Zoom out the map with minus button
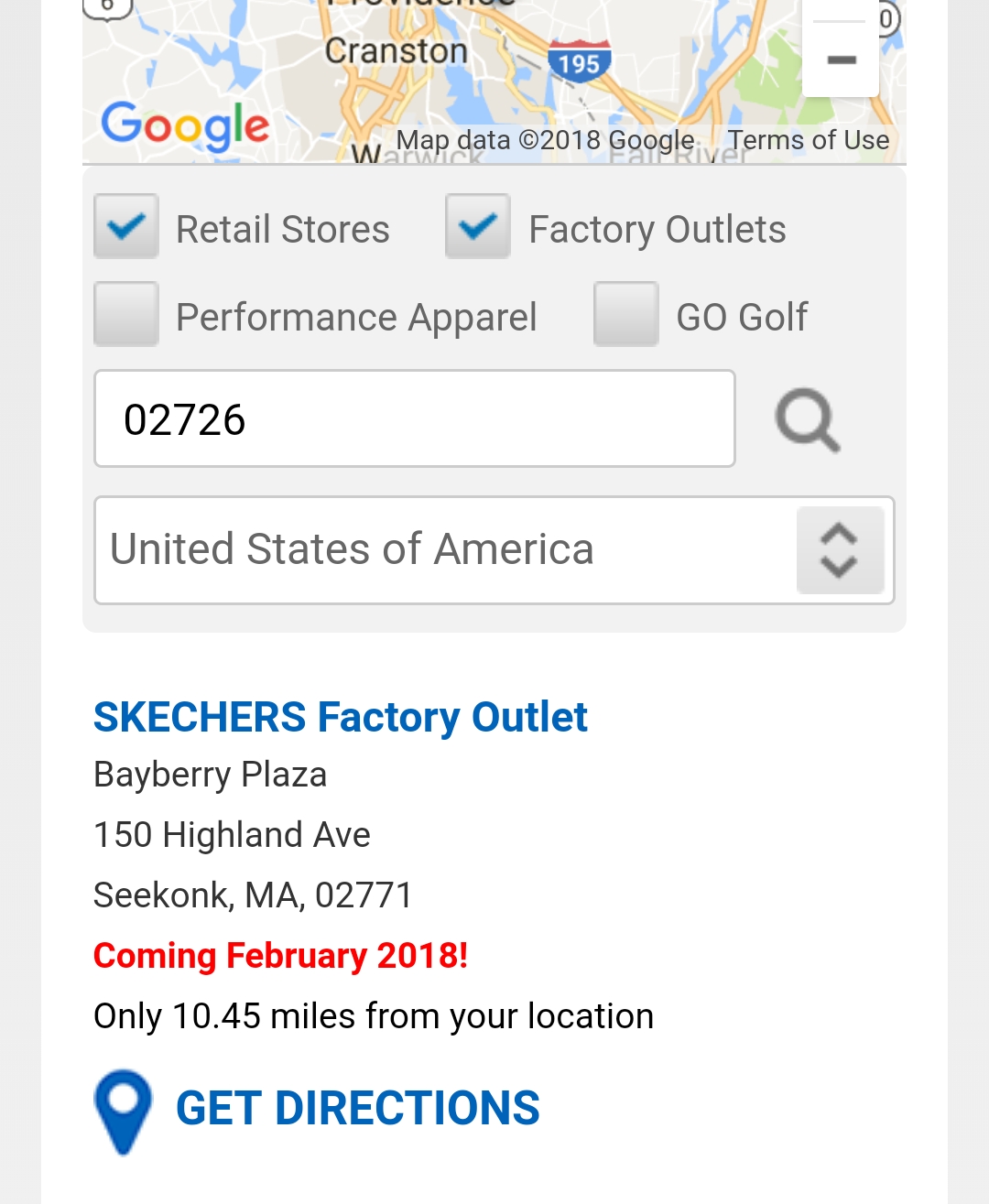 tap(841, 60)
